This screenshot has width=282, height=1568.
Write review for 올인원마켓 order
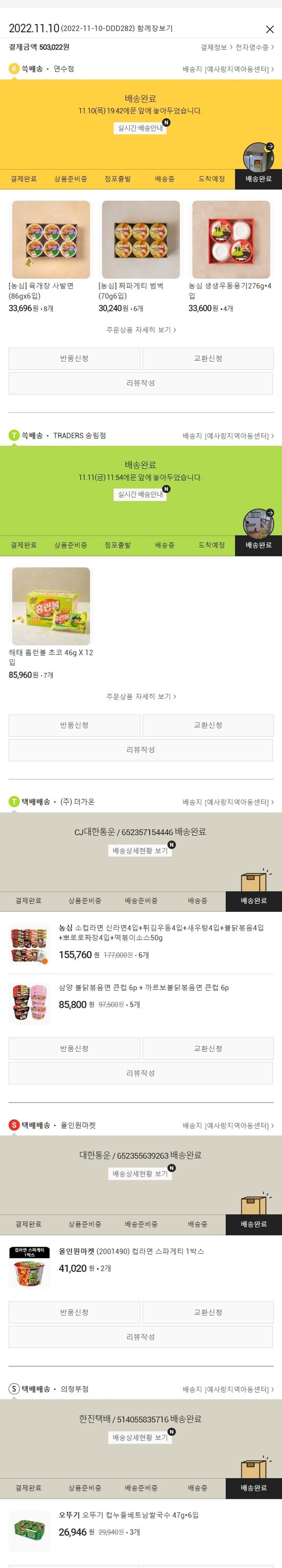click(140, 1337)
